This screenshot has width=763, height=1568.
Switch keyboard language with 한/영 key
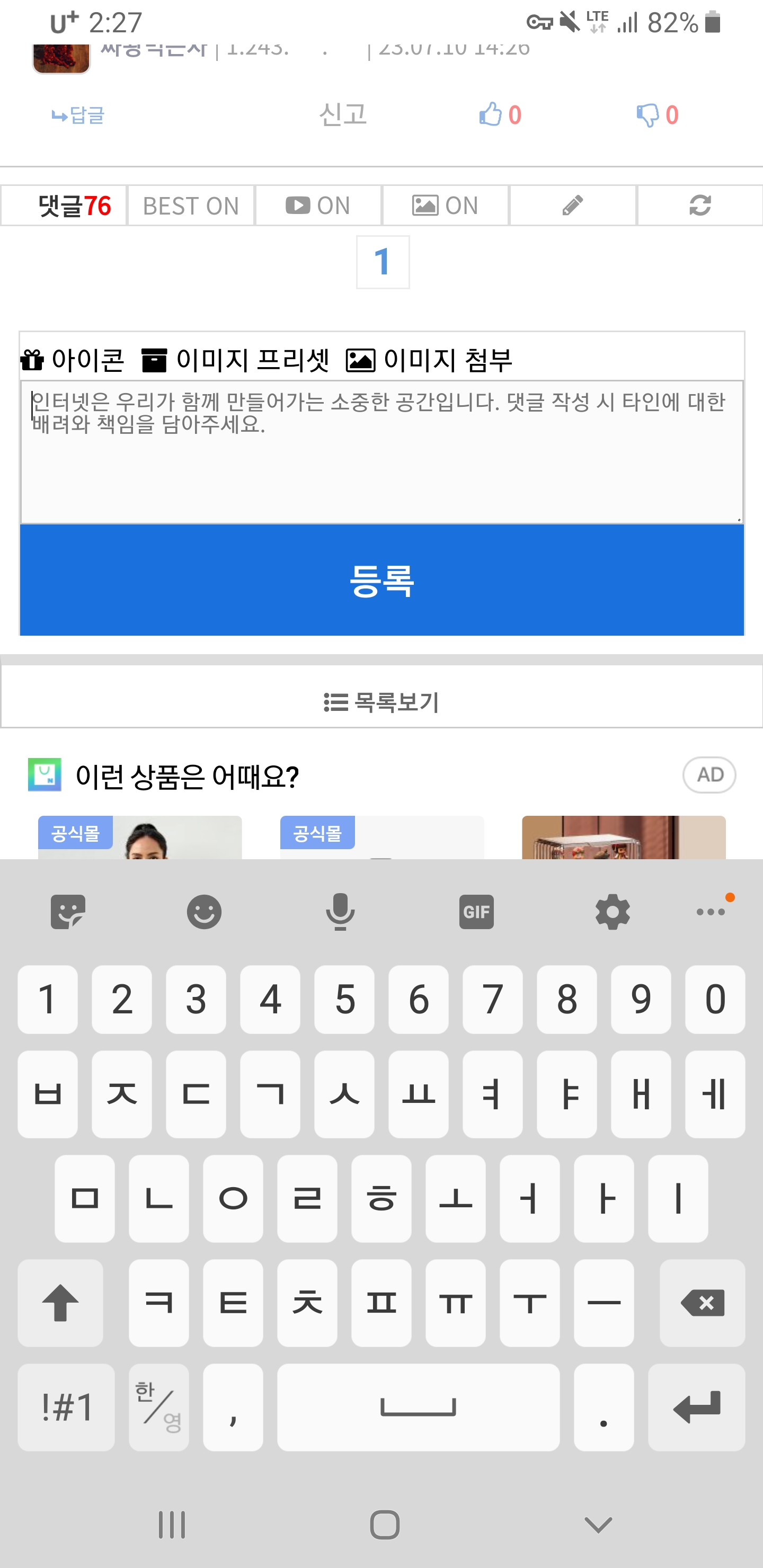(159, 1407)
